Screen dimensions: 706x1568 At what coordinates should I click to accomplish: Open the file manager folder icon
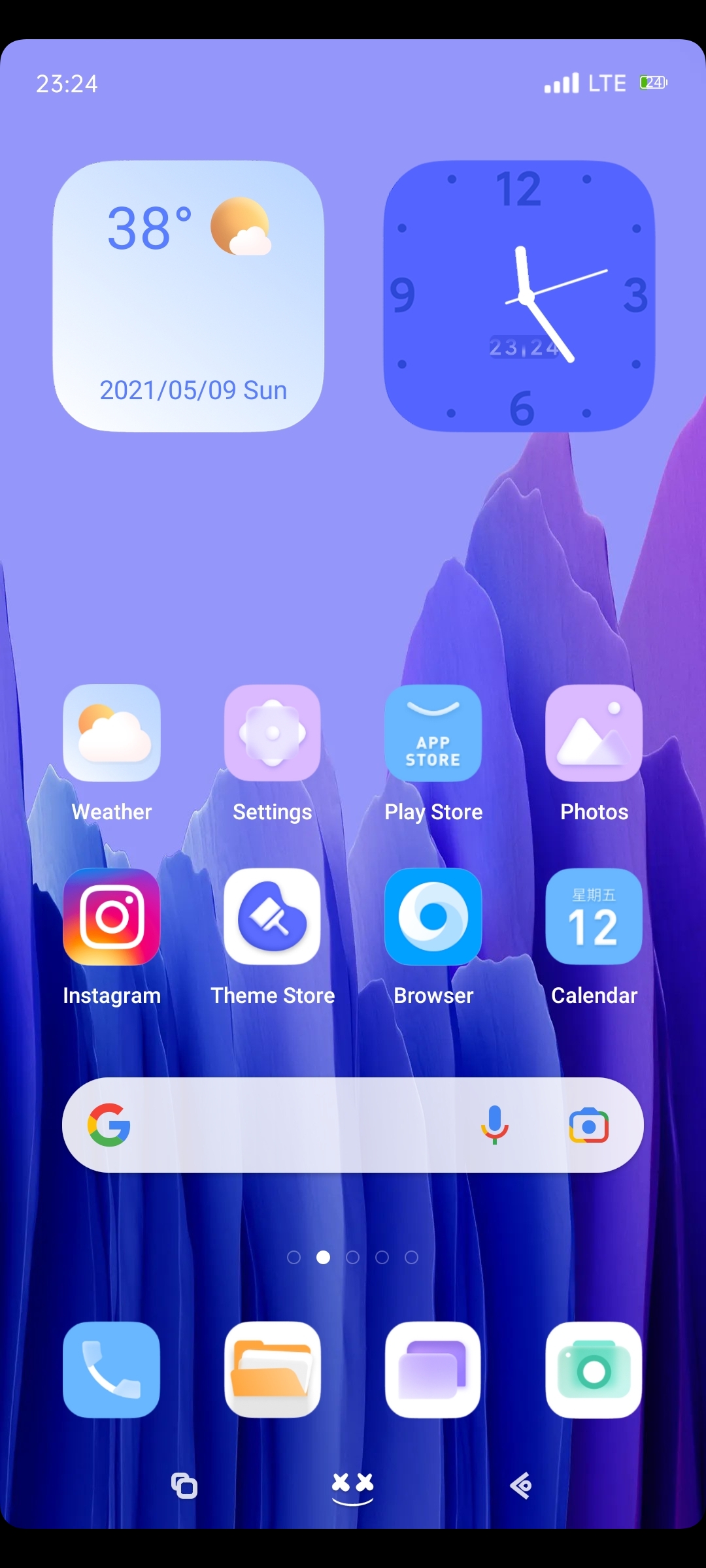pos(273,1370)
